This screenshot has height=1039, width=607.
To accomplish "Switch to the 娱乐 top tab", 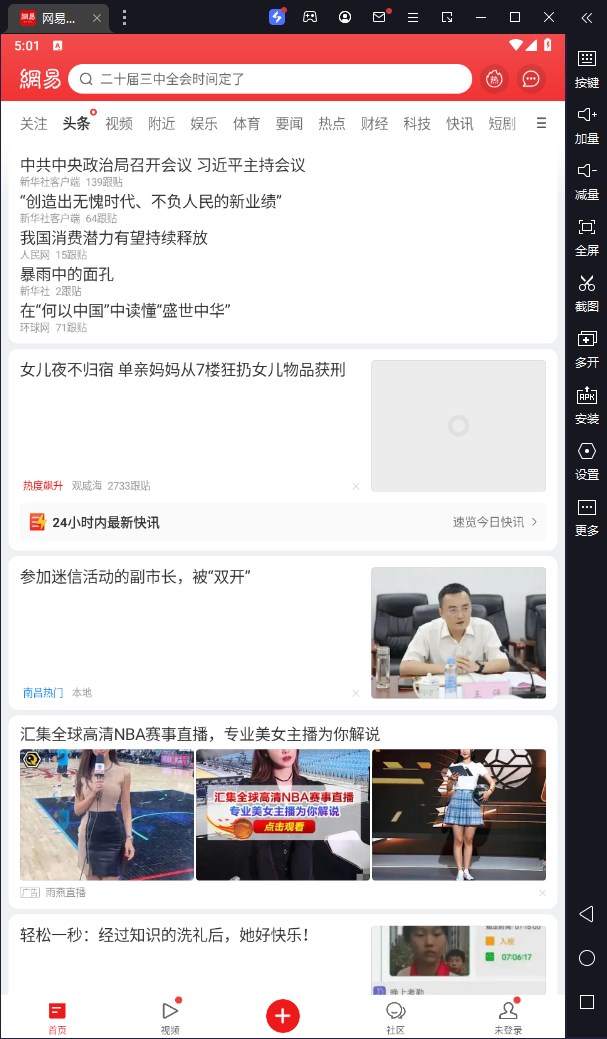I will (204, 123).
